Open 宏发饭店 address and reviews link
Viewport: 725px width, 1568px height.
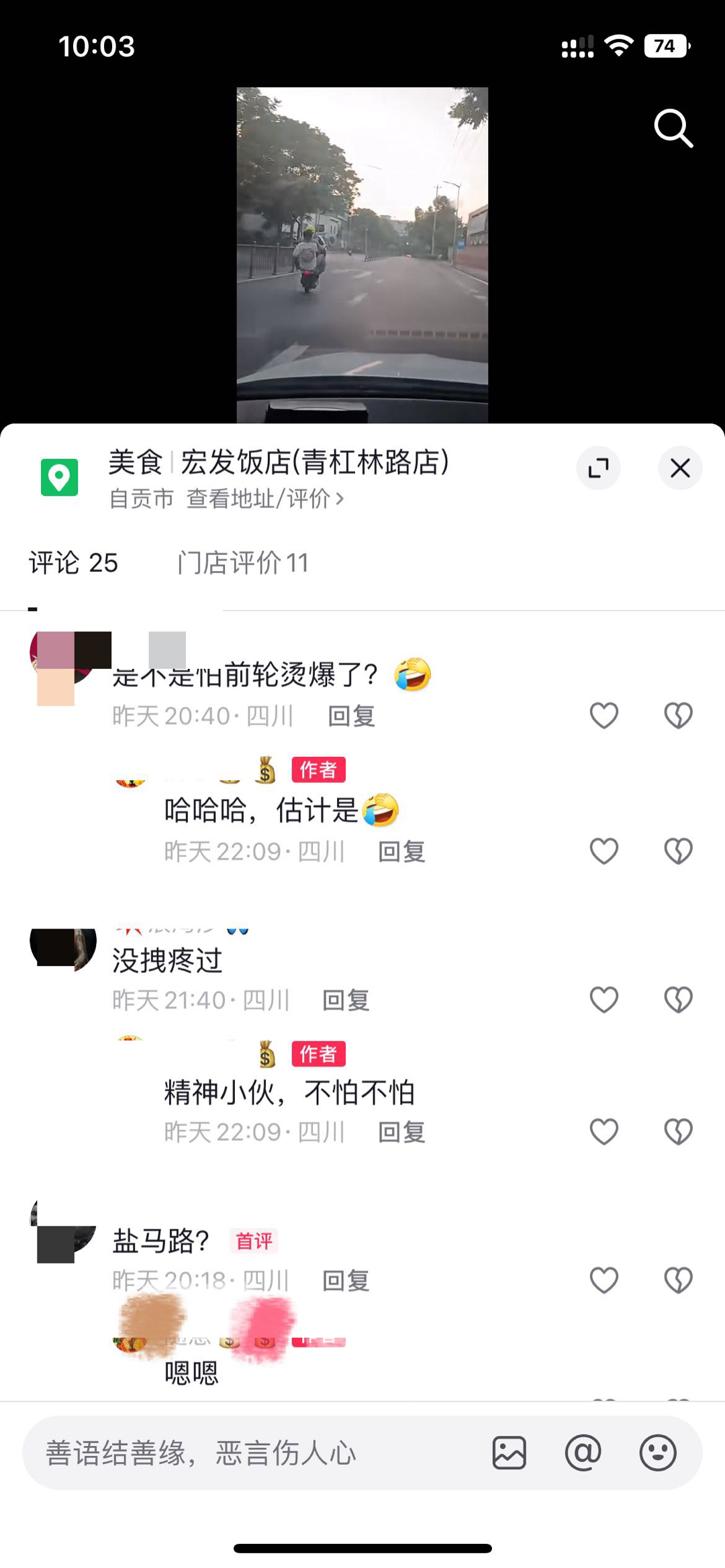[264, 499]
